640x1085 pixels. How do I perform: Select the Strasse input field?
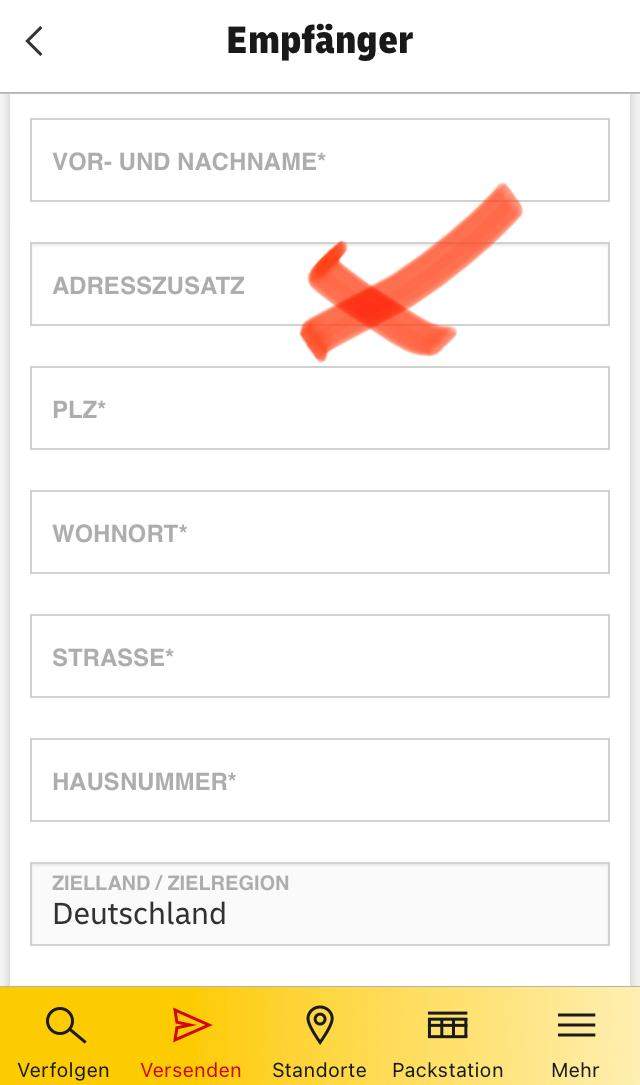(319, 656)
